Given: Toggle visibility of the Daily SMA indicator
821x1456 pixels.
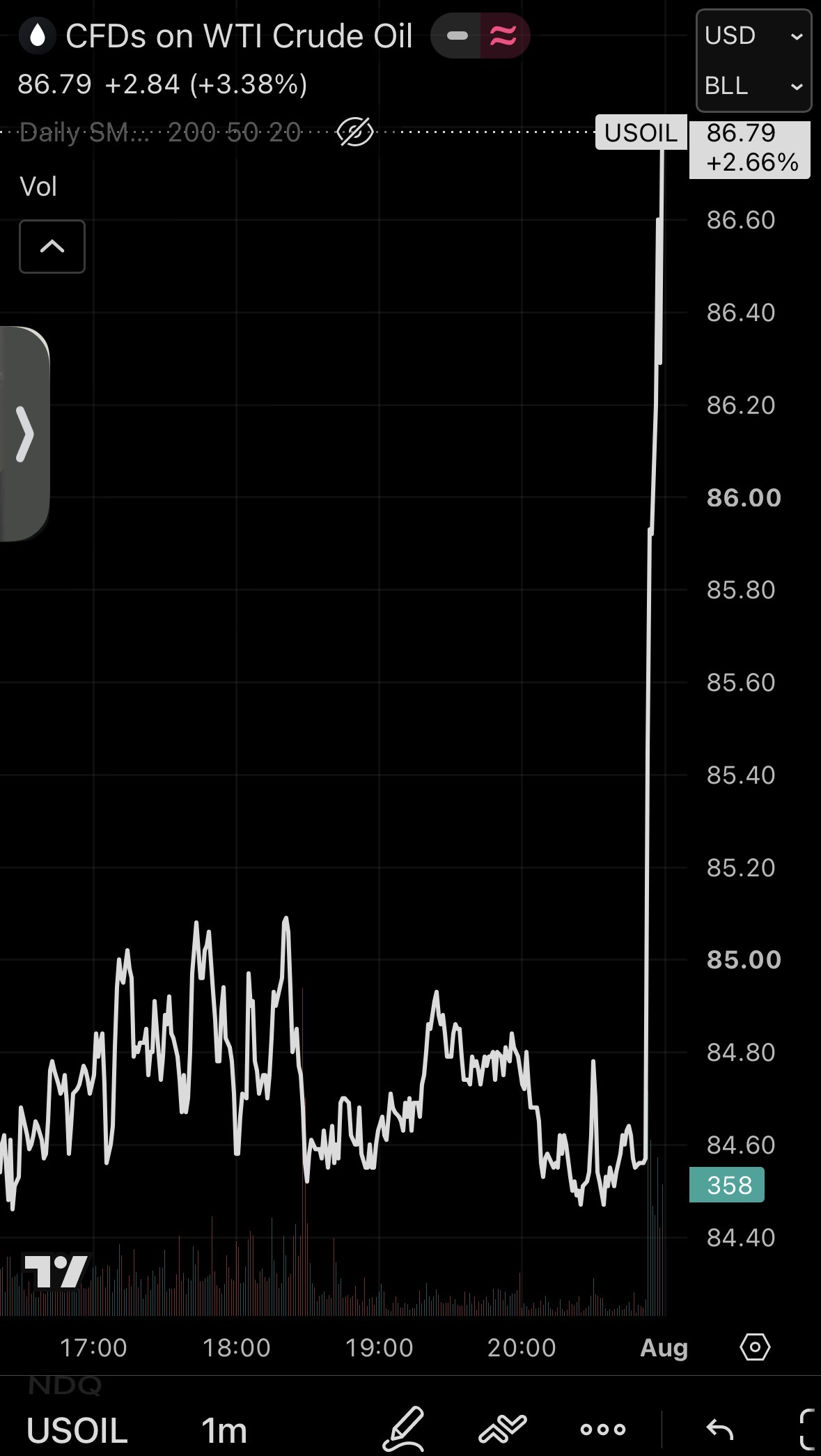Looking at the screenshot, I should (x=355, y=132).
